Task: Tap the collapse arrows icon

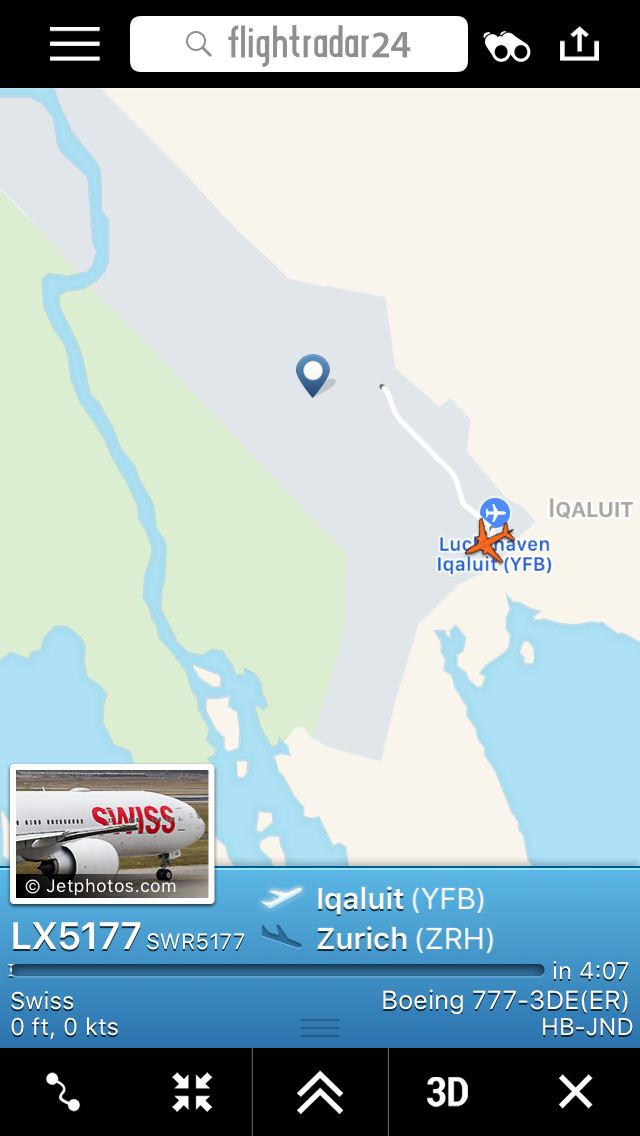Action: 192,1092
